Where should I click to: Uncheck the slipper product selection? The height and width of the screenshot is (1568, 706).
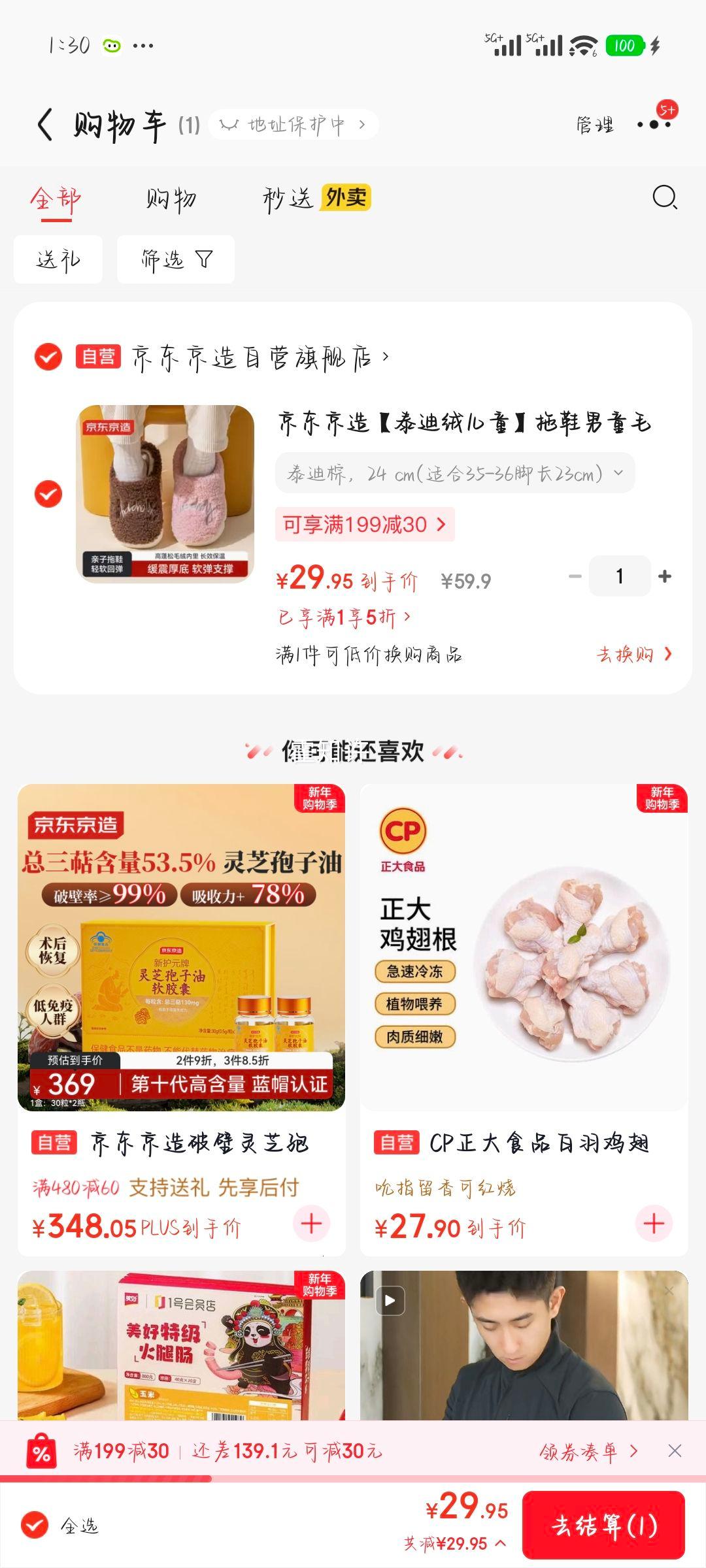47,492
